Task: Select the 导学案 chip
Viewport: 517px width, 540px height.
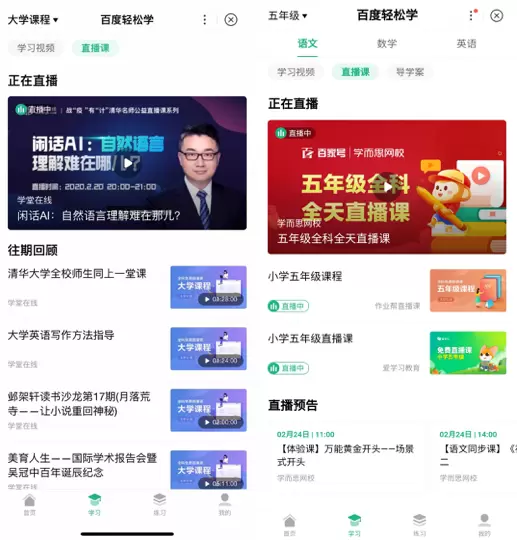Action: tap(410, 72)
